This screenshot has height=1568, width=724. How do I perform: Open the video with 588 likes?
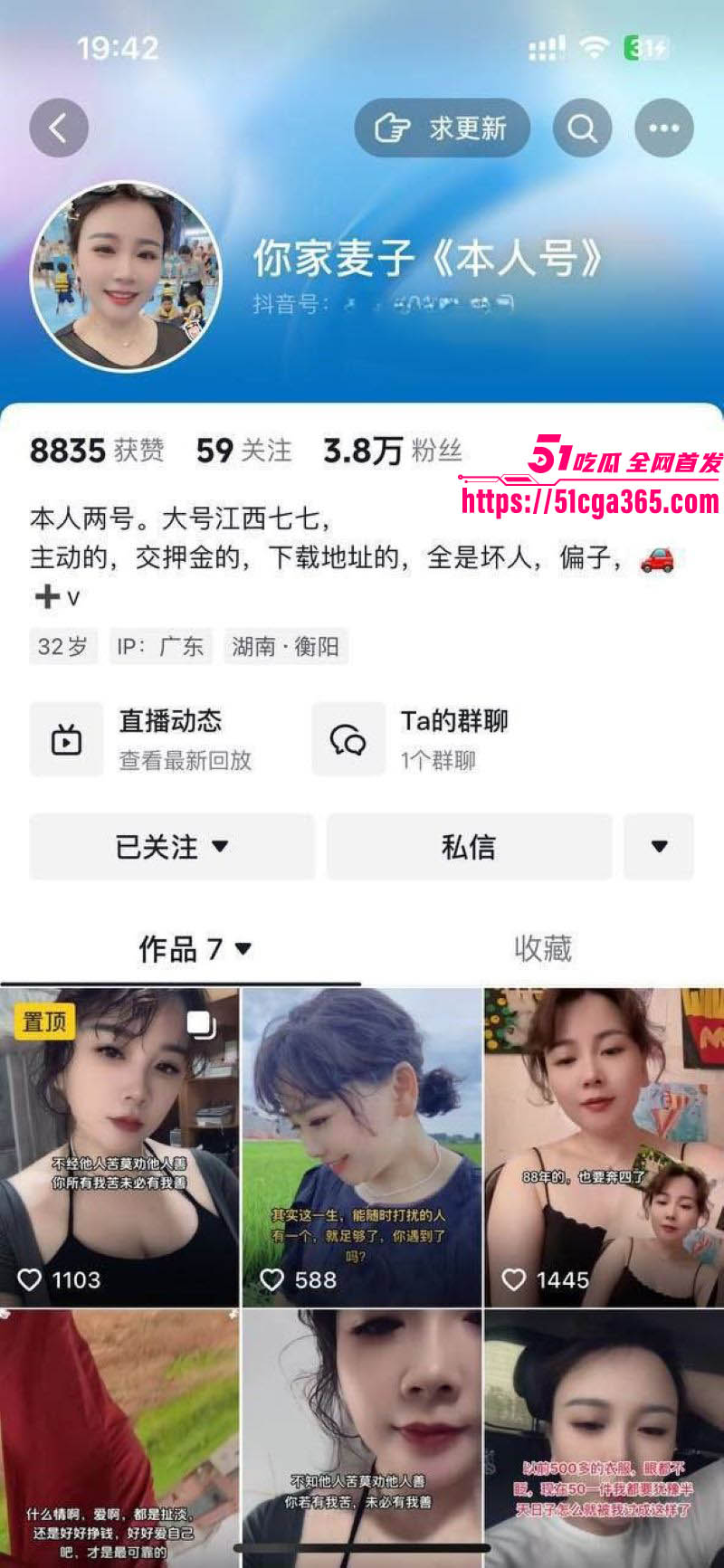click(x=362, y=1147)
